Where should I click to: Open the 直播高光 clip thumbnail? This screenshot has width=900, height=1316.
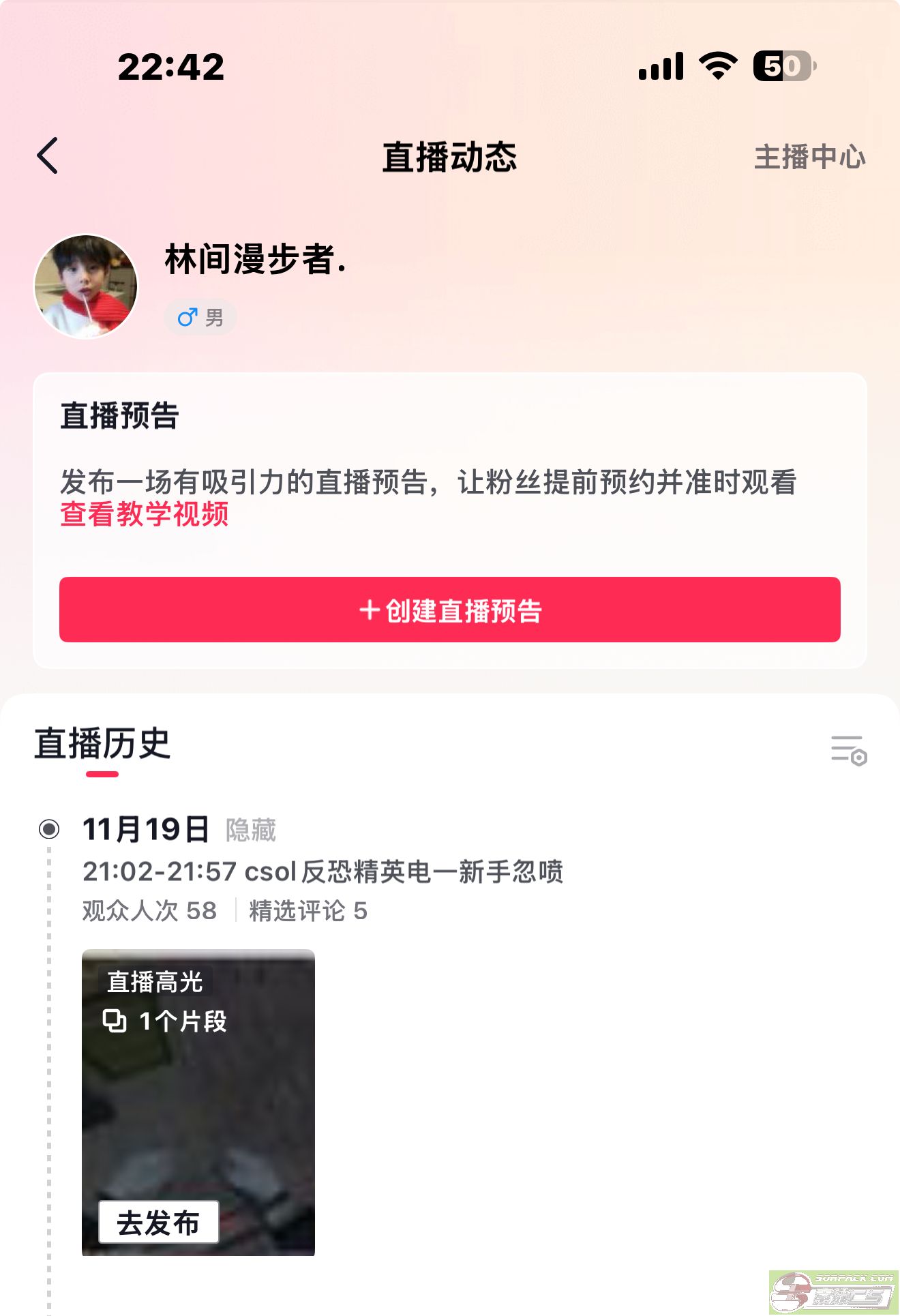pos(198,1091)
